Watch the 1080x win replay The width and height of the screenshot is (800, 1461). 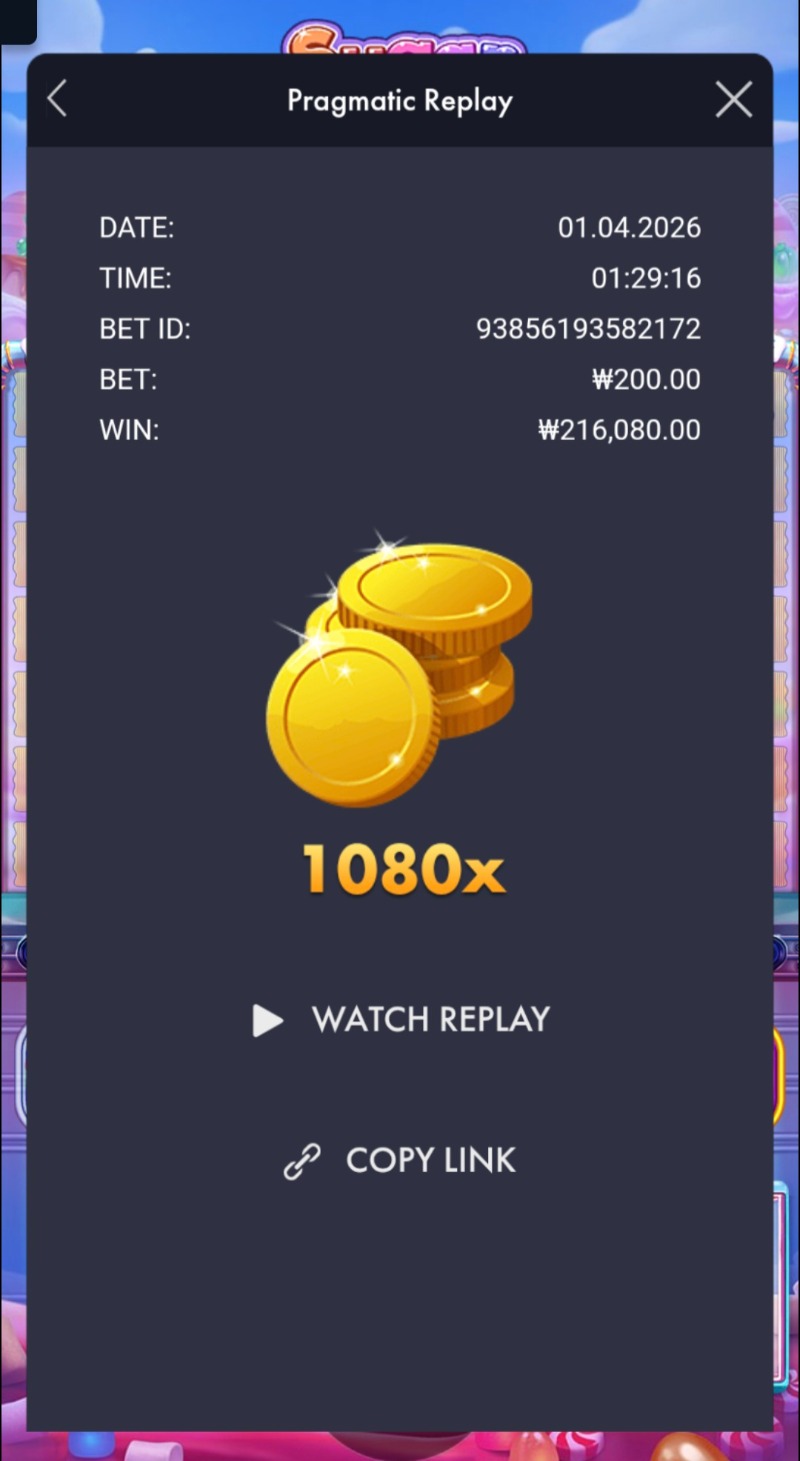pos(401,1019)
